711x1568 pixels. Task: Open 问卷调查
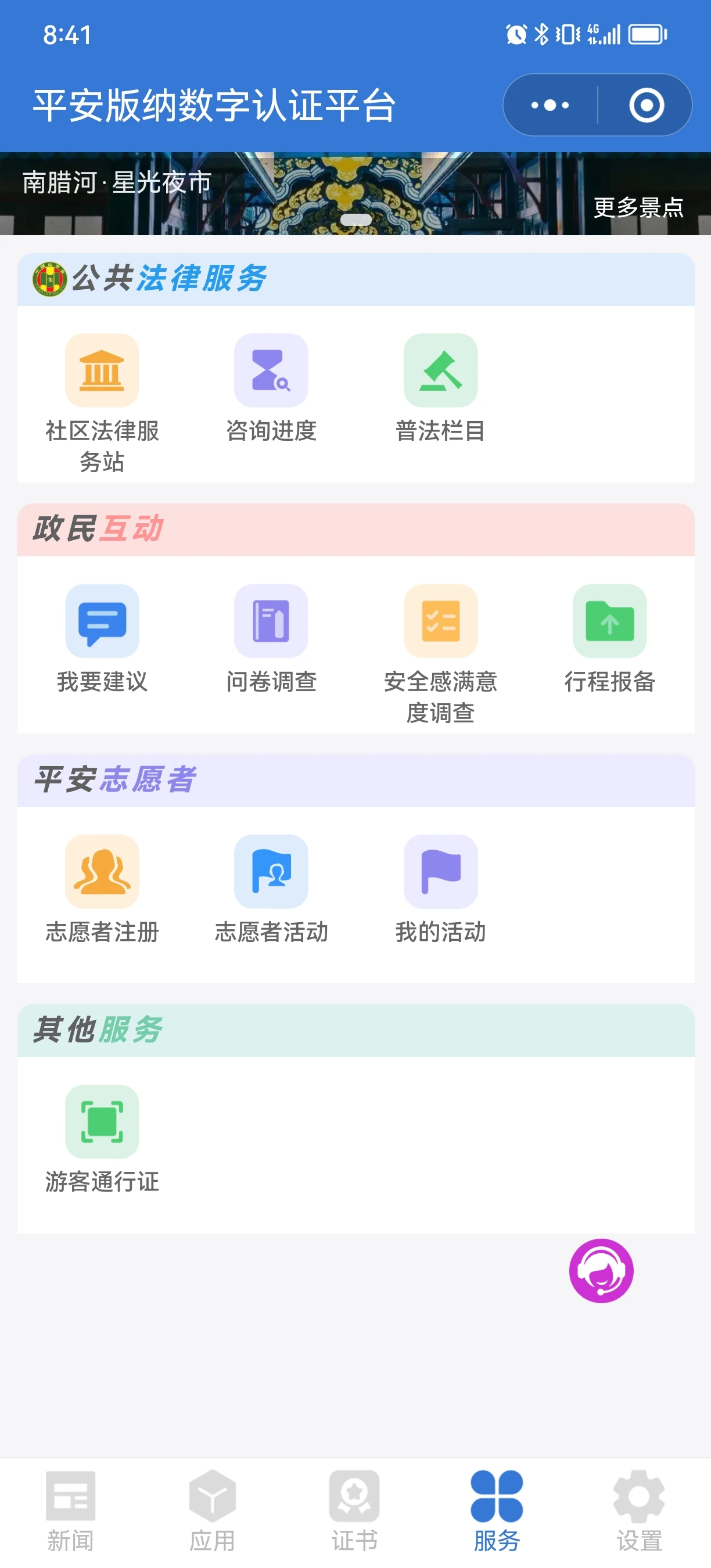[271, 621]
